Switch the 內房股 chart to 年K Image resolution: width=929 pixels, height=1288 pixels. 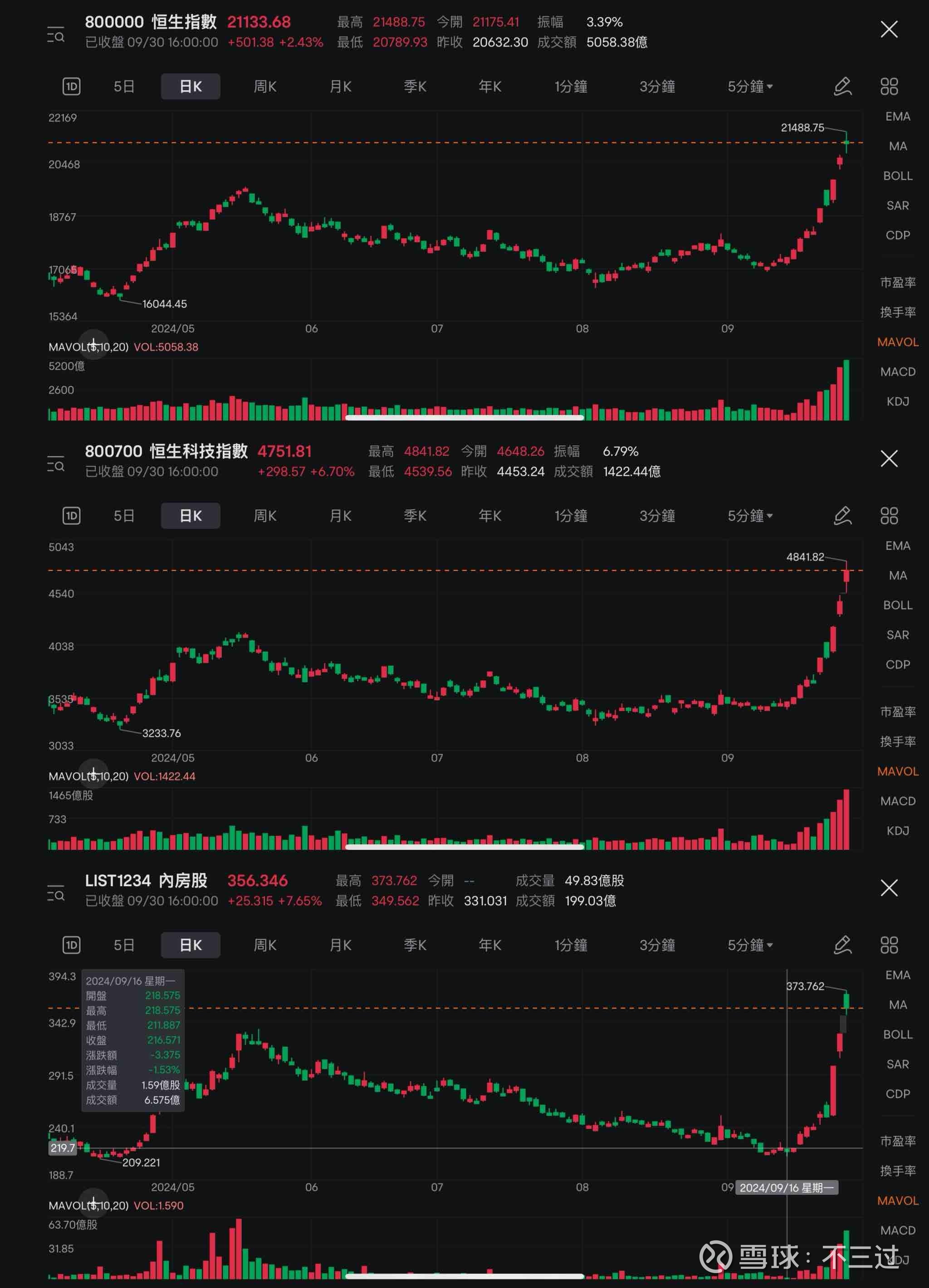click(489, 945)
